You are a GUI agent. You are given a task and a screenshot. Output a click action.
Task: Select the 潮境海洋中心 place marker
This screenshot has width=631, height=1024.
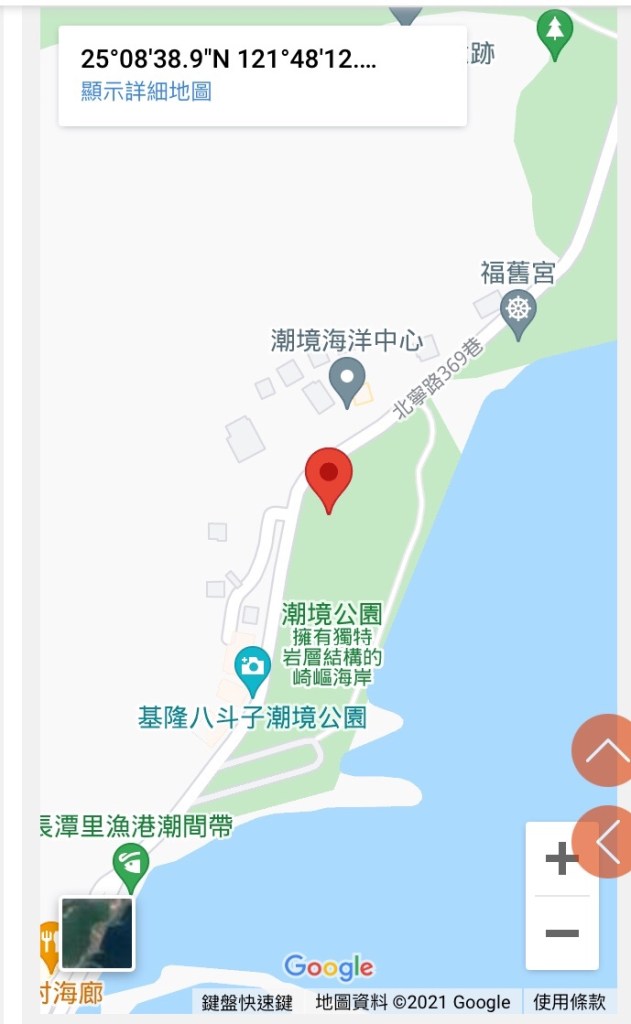click(x=347, y=383)
